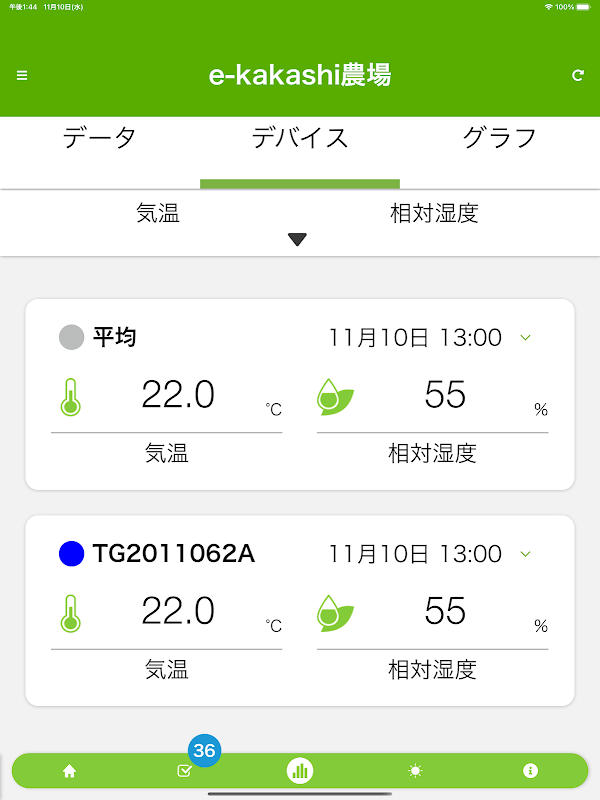The height and width of the screenshot is (800, 600).
Task: Select the デバイス tab
Action: 300,138
